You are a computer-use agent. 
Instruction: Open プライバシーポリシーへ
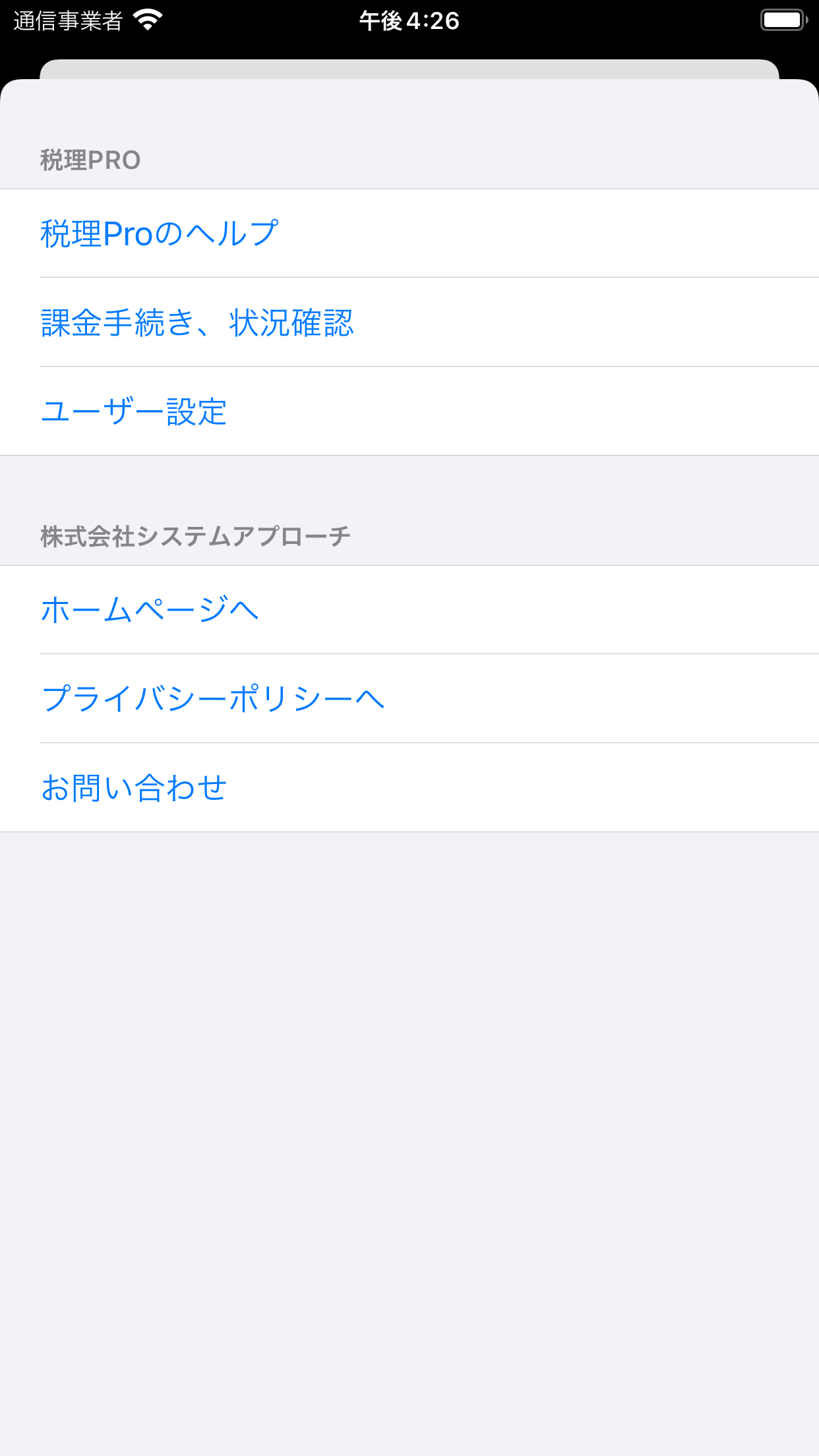409,699
